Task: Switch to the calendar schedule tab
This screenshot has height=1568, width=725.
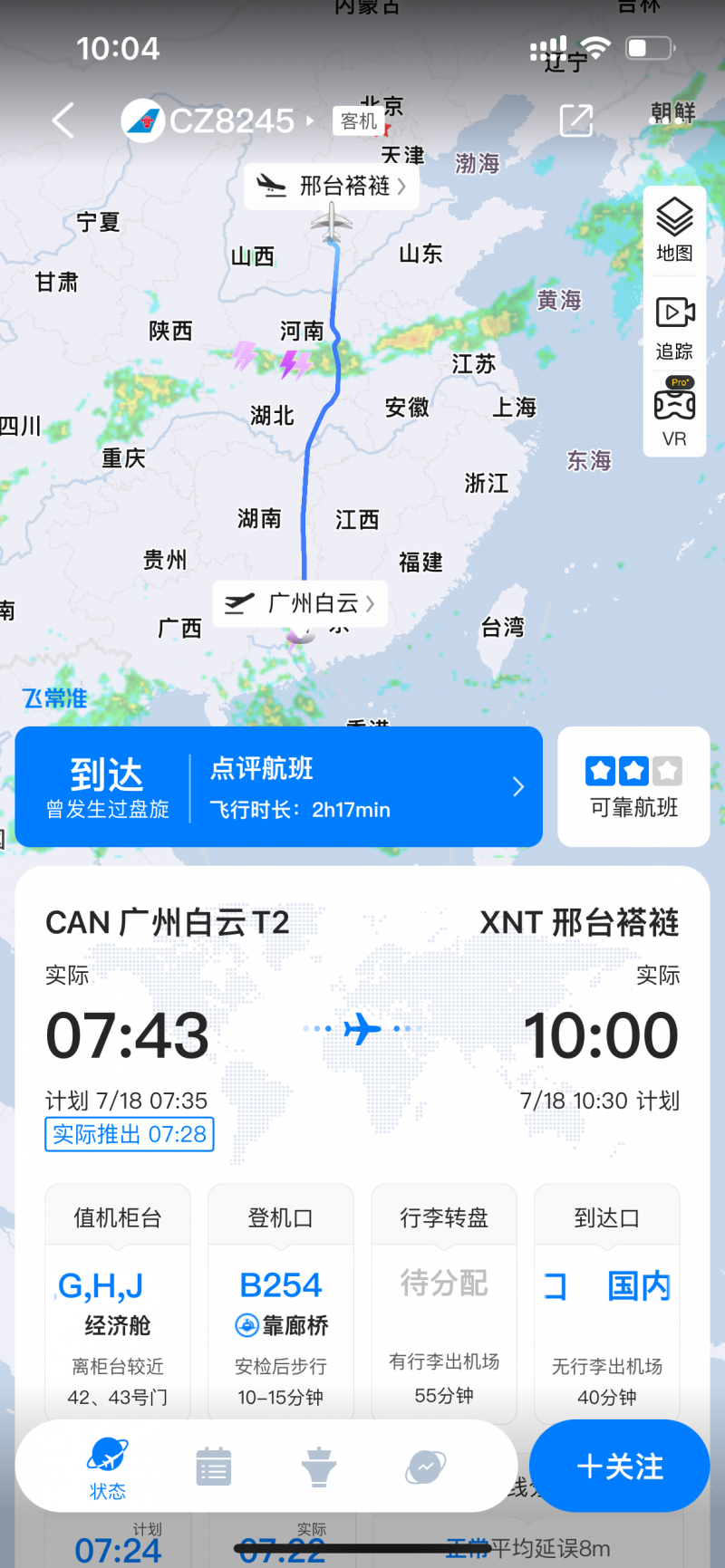Action: 214,1466
